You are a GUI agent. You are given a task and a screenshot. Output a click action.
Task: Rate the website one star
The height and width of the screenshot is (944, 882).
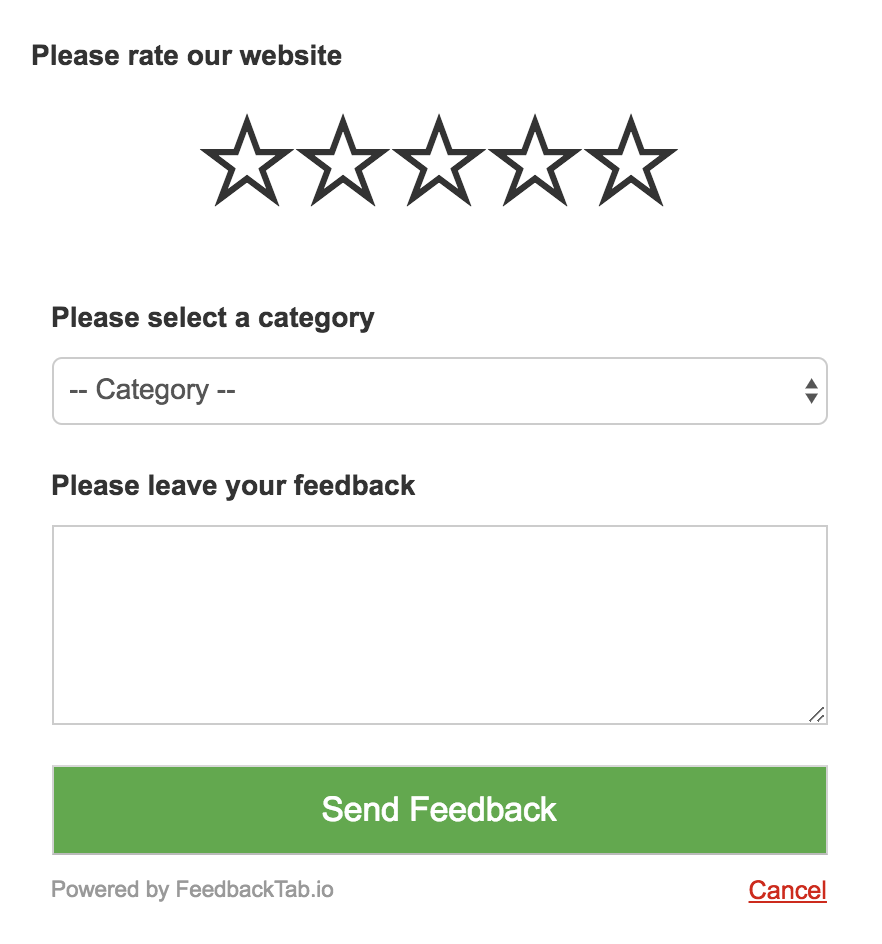tap(247, 162)
